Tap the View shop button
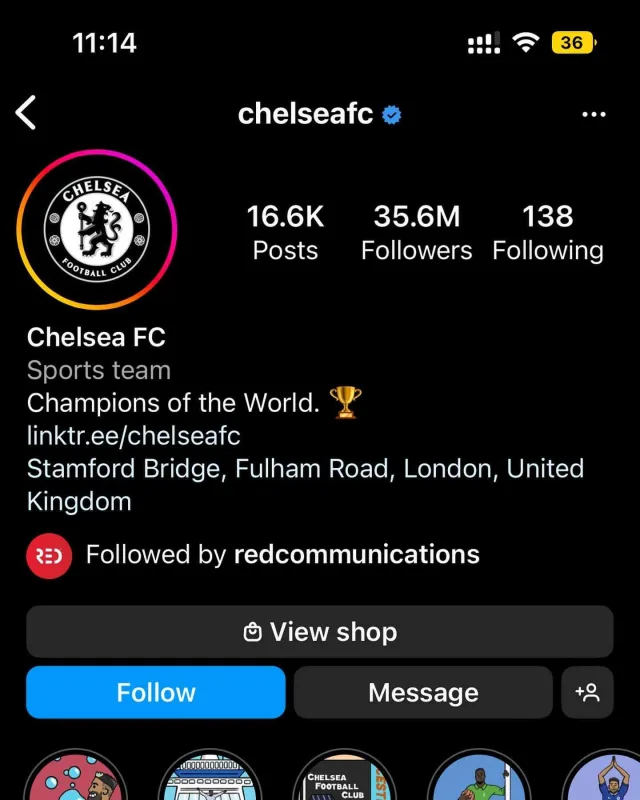Viewport: 640px width, 800px height. click(x=319, y=632)
